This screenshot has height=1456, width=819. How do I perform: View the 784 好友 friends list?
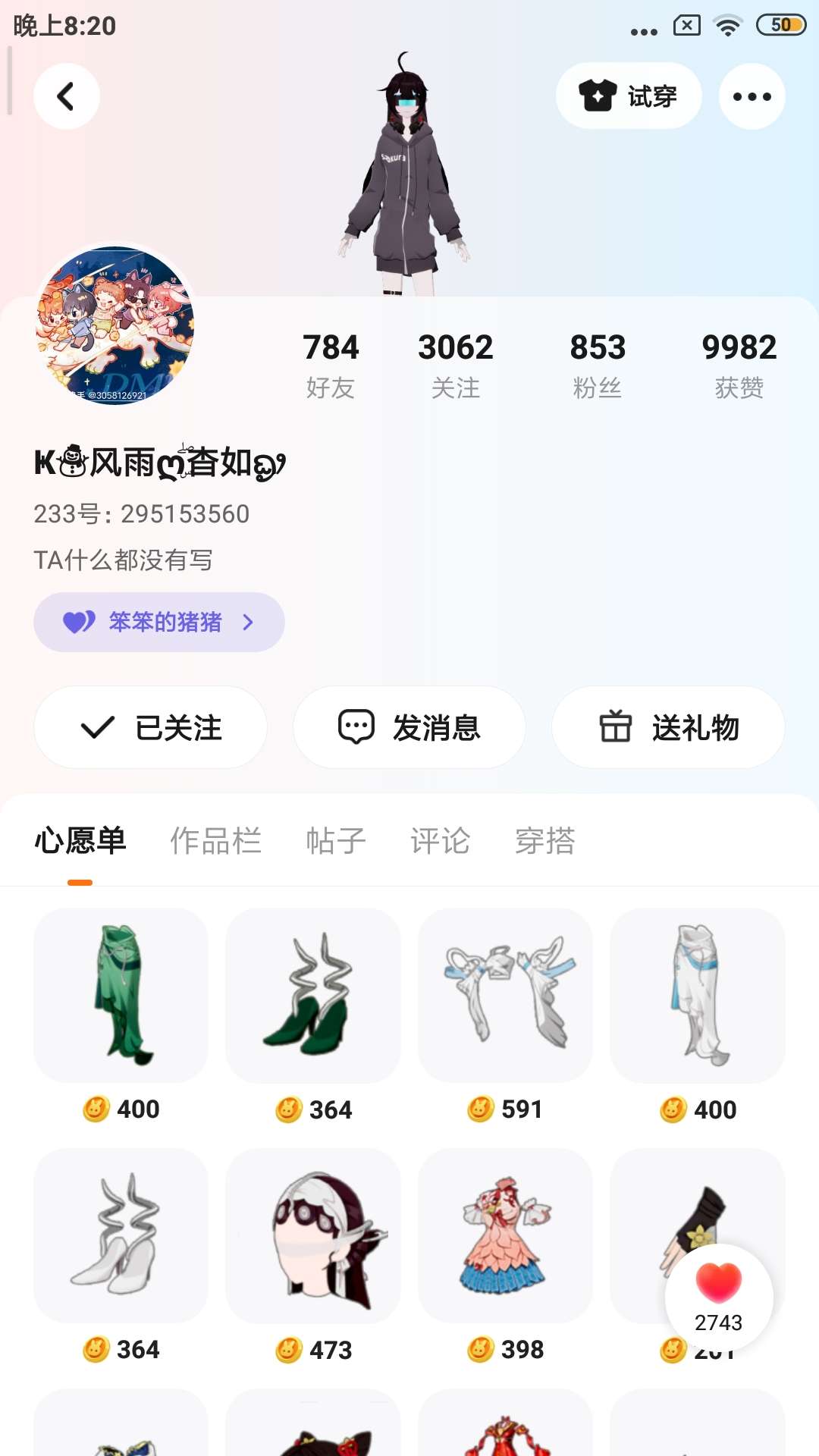click(x=331, y=365)
